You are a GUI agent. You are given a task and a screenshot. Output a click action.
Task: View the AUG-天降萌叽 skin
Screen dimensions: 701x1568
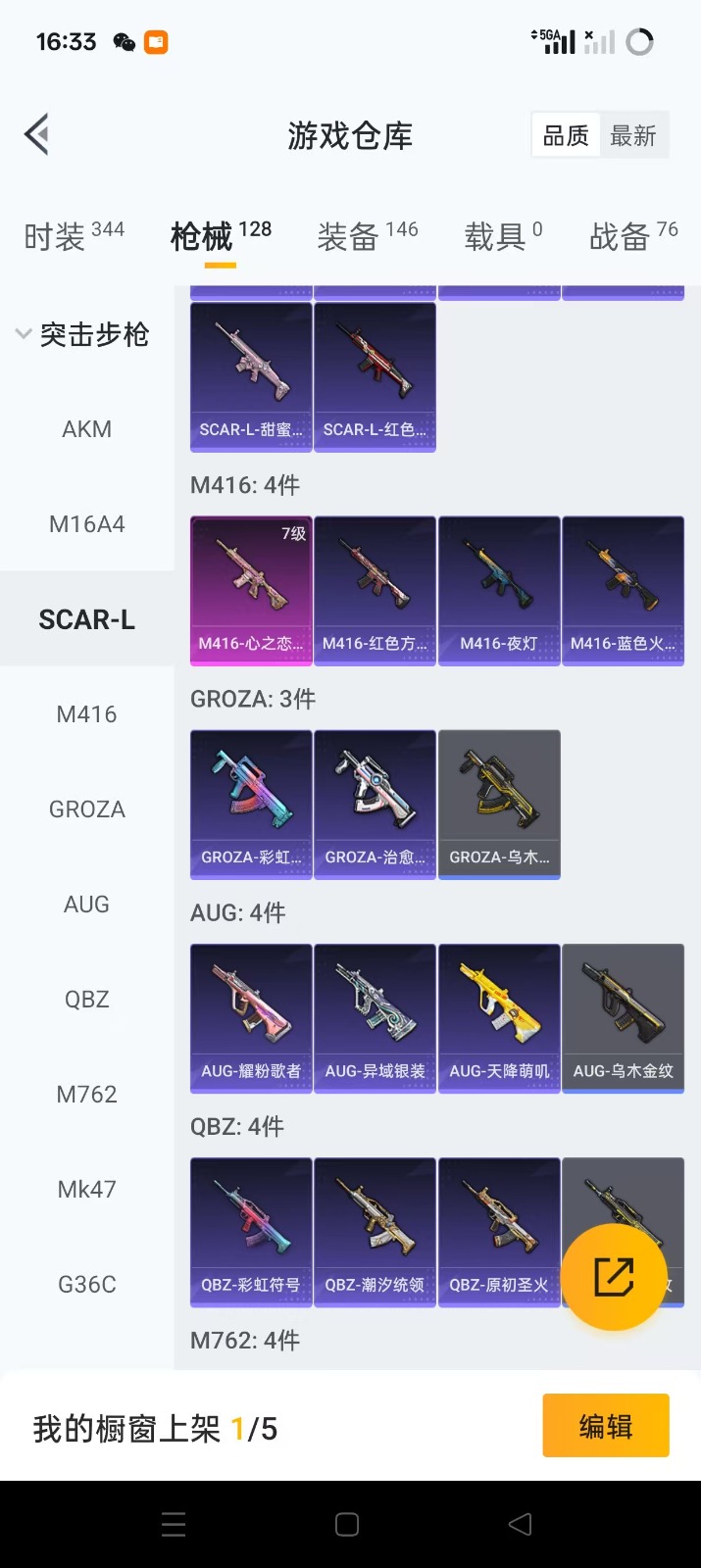499,1018
